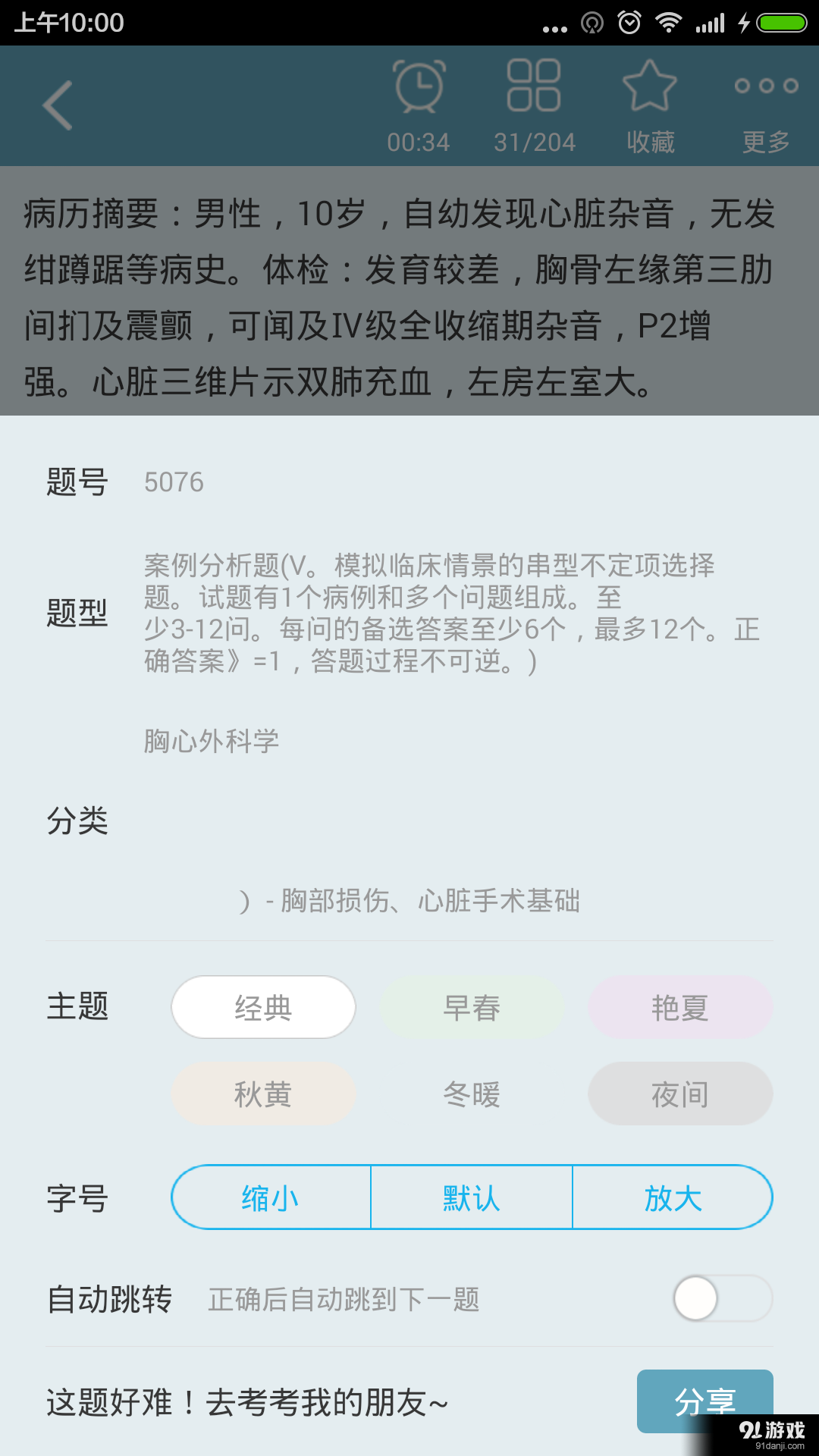
Task: Select the 夜间 night theme
Action: coord(680,1094)
